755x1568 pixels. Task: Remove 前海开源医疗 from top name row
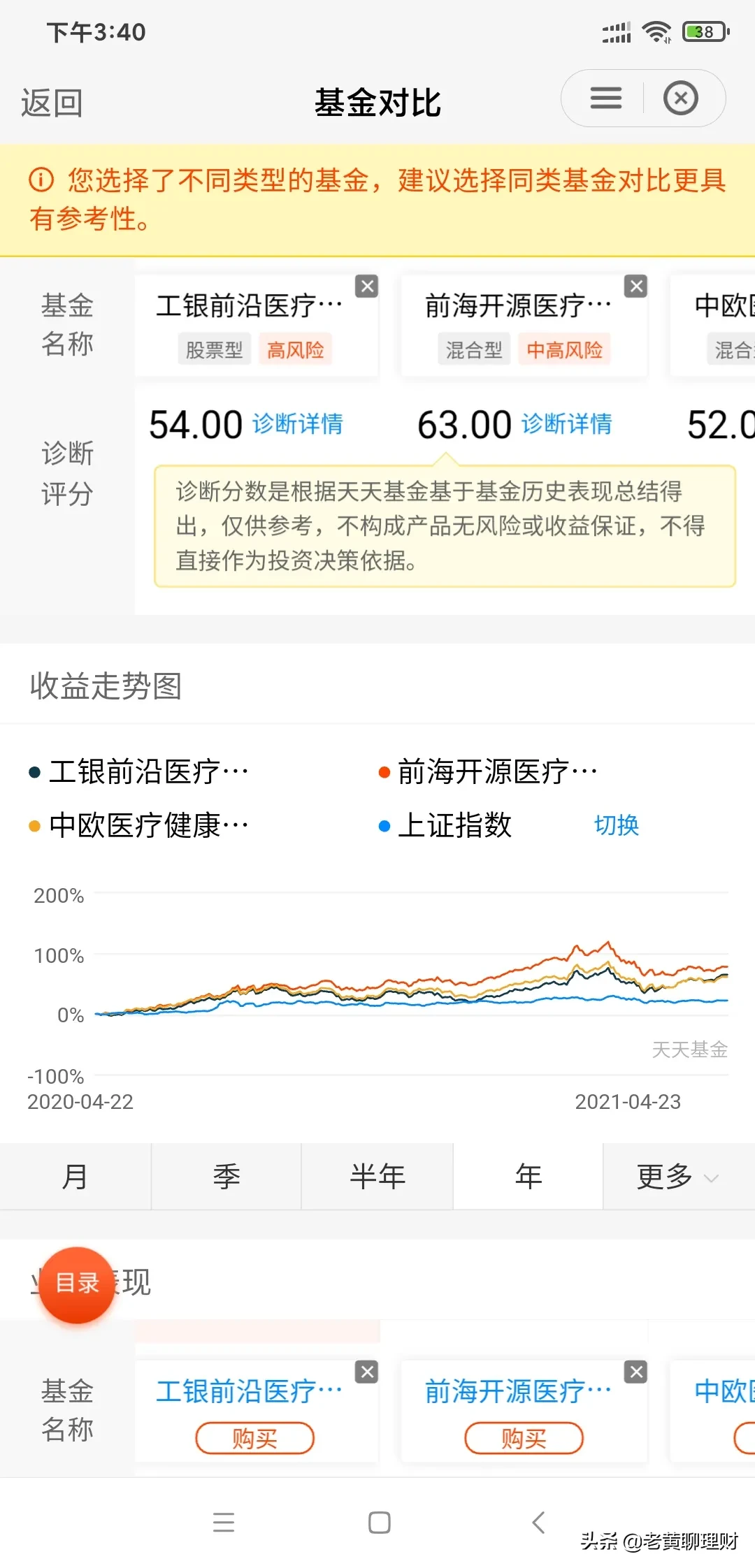tap(635, 286)
